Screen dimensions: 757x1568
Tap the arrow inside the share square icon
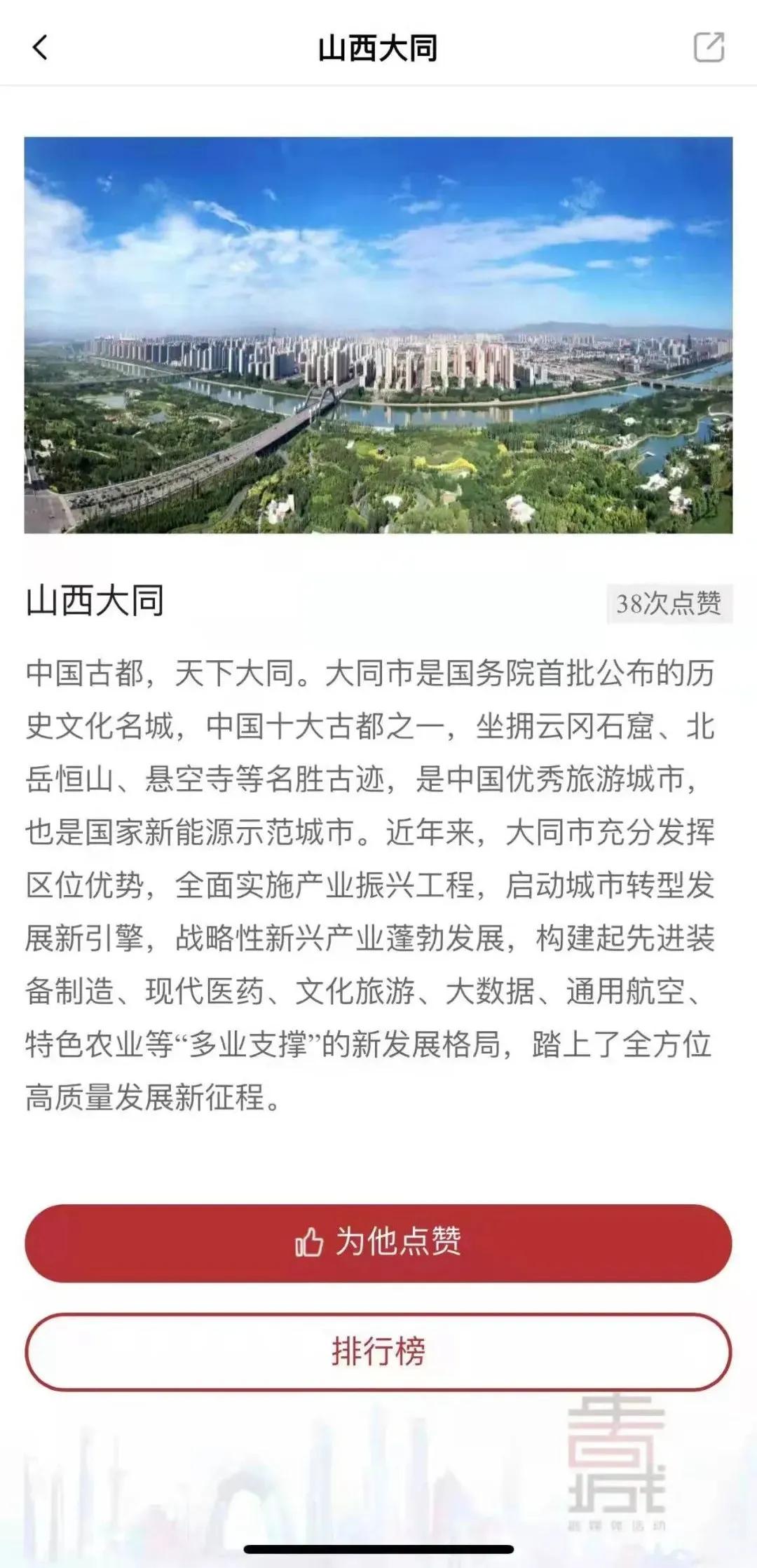[x=716, y=41]
